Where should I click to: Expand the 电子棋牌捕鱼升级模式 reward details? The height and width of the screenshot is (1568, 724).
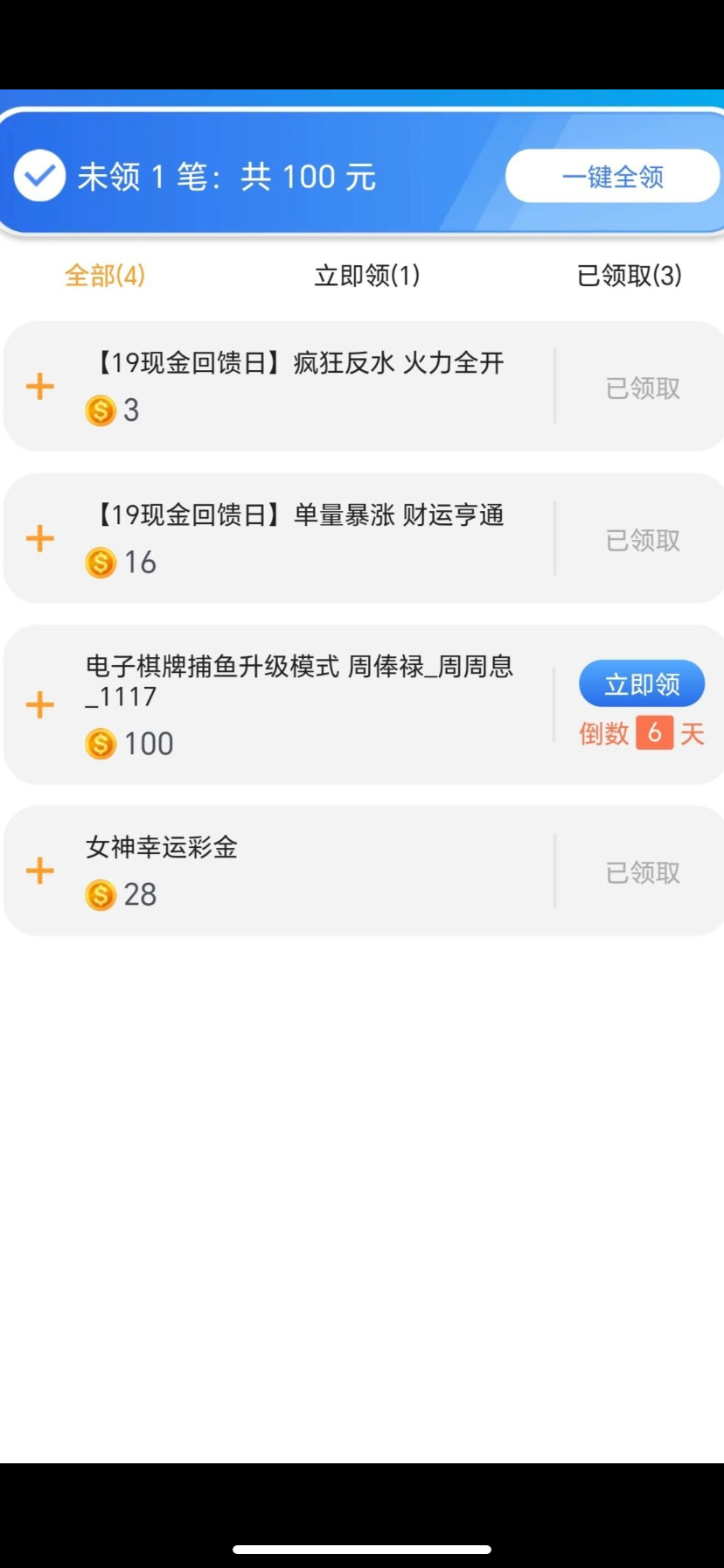40,704
